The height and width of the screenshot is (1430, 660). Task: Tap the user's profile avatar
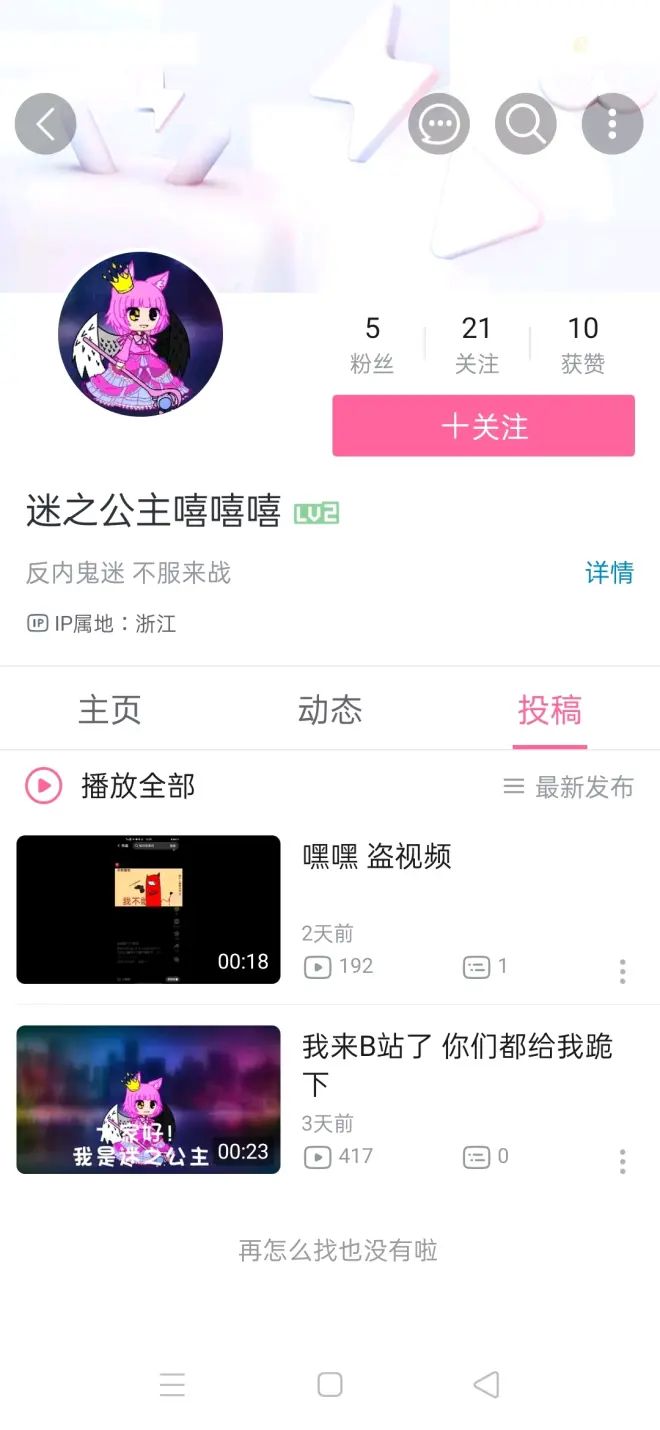tap(141, 334)
